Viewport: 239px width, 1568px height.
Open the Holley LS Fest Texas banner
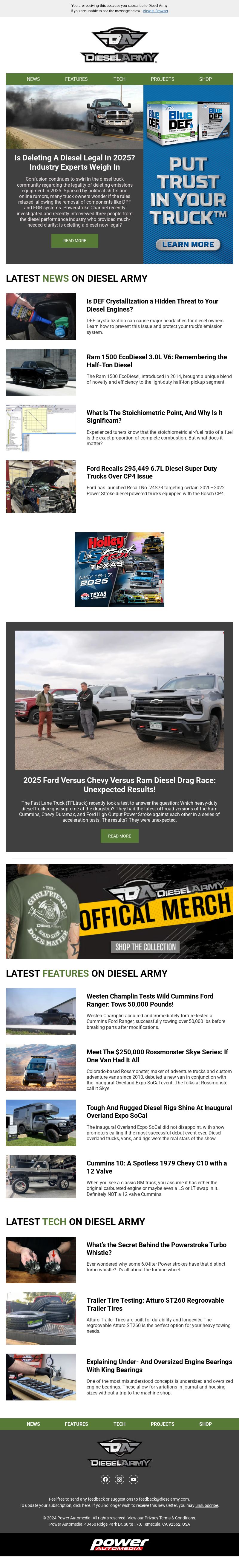click(x=119, y=569)
